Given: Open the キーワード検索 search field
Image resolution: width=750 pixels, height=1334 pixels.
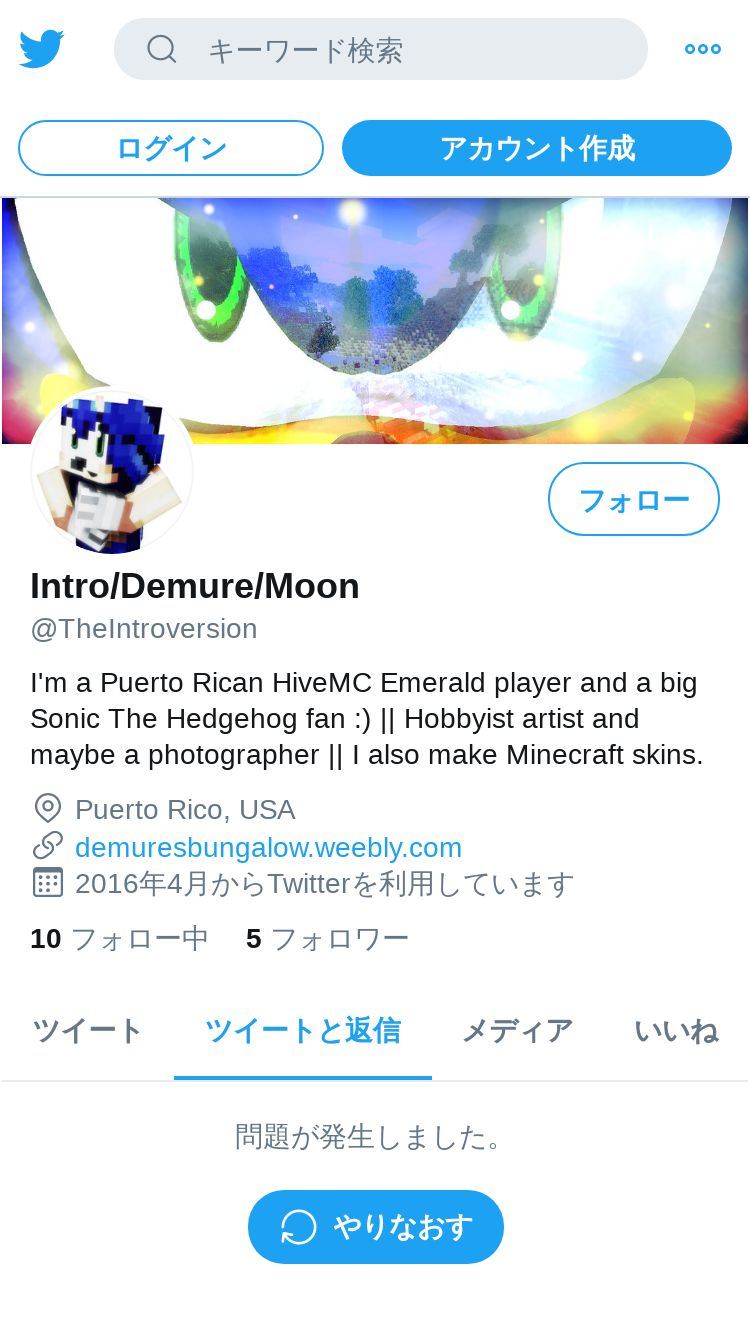Looking at the screenshot, I should (x=381, y=49).
